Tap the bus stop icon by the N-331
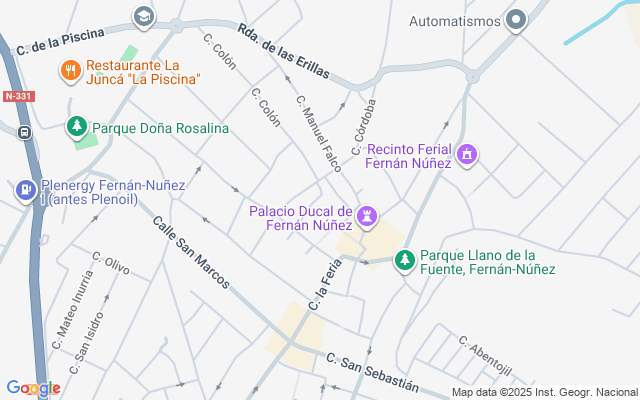 coord(24,132)
